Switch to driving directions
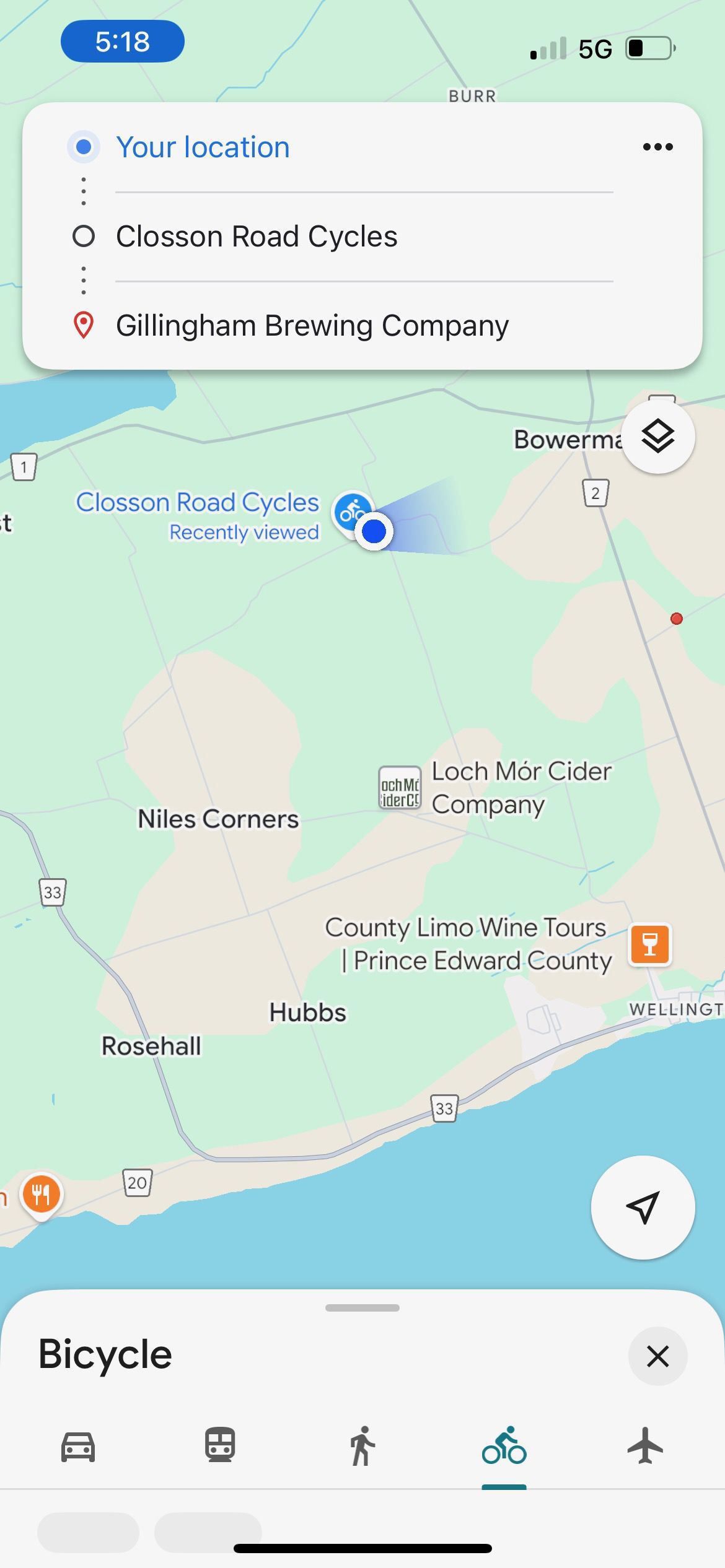 point(78,1447)
